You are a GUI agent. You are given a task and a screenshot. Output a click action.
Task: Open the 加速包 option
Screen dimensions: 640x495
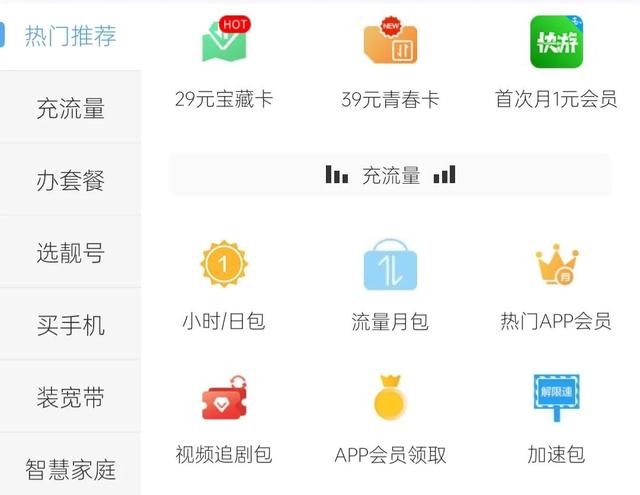coord(556,418)
